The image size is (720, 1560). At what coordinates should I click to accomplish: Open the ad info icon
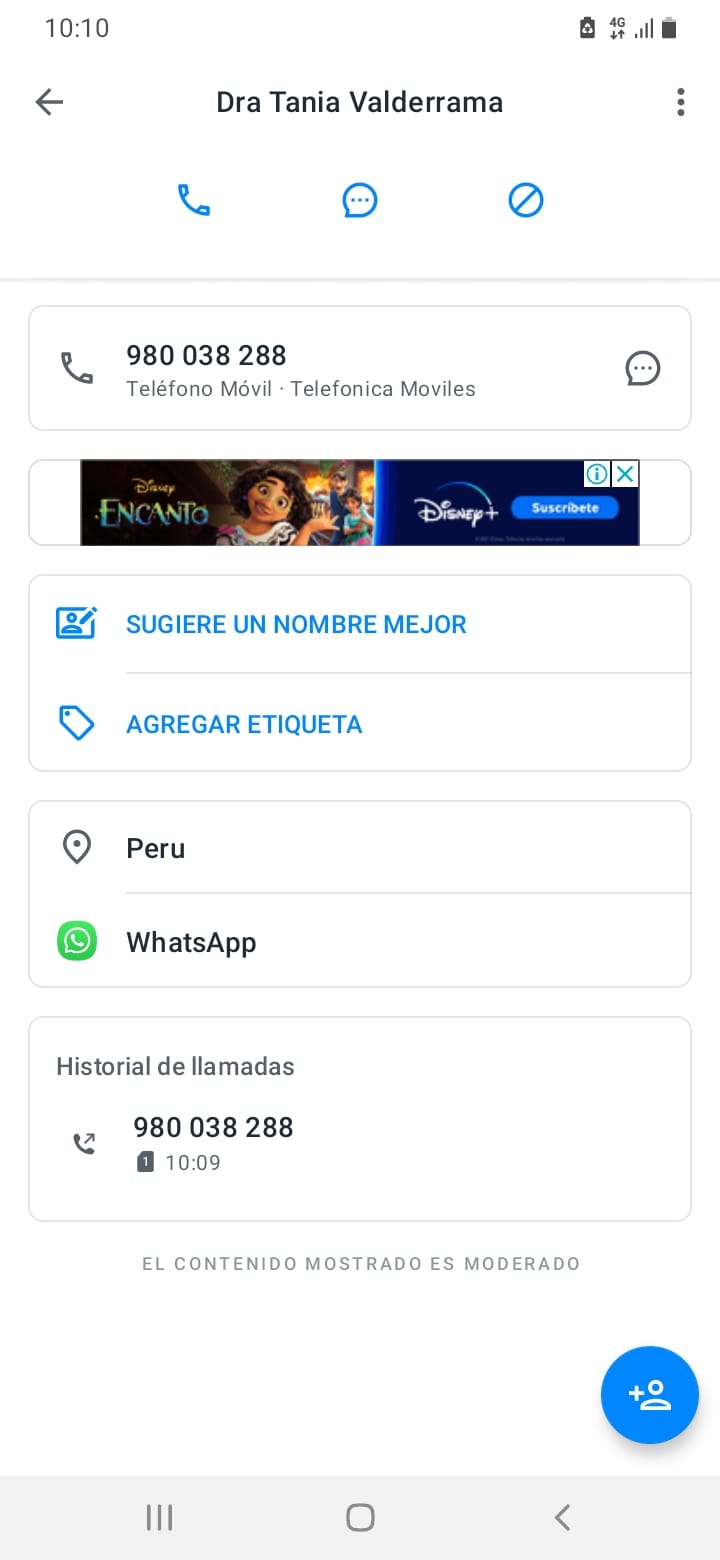[x=597, y=474]
